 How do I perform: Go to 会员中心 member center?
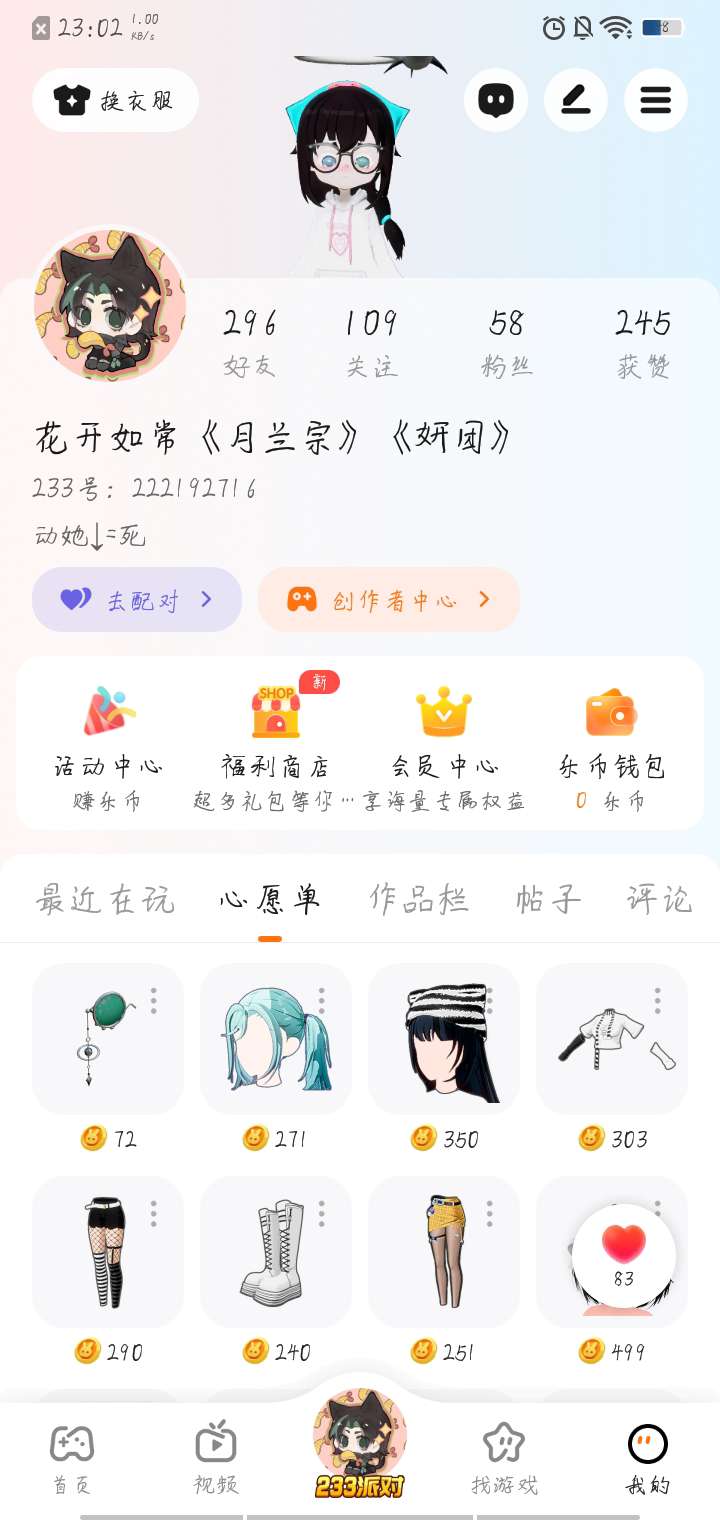coord(444,740)
